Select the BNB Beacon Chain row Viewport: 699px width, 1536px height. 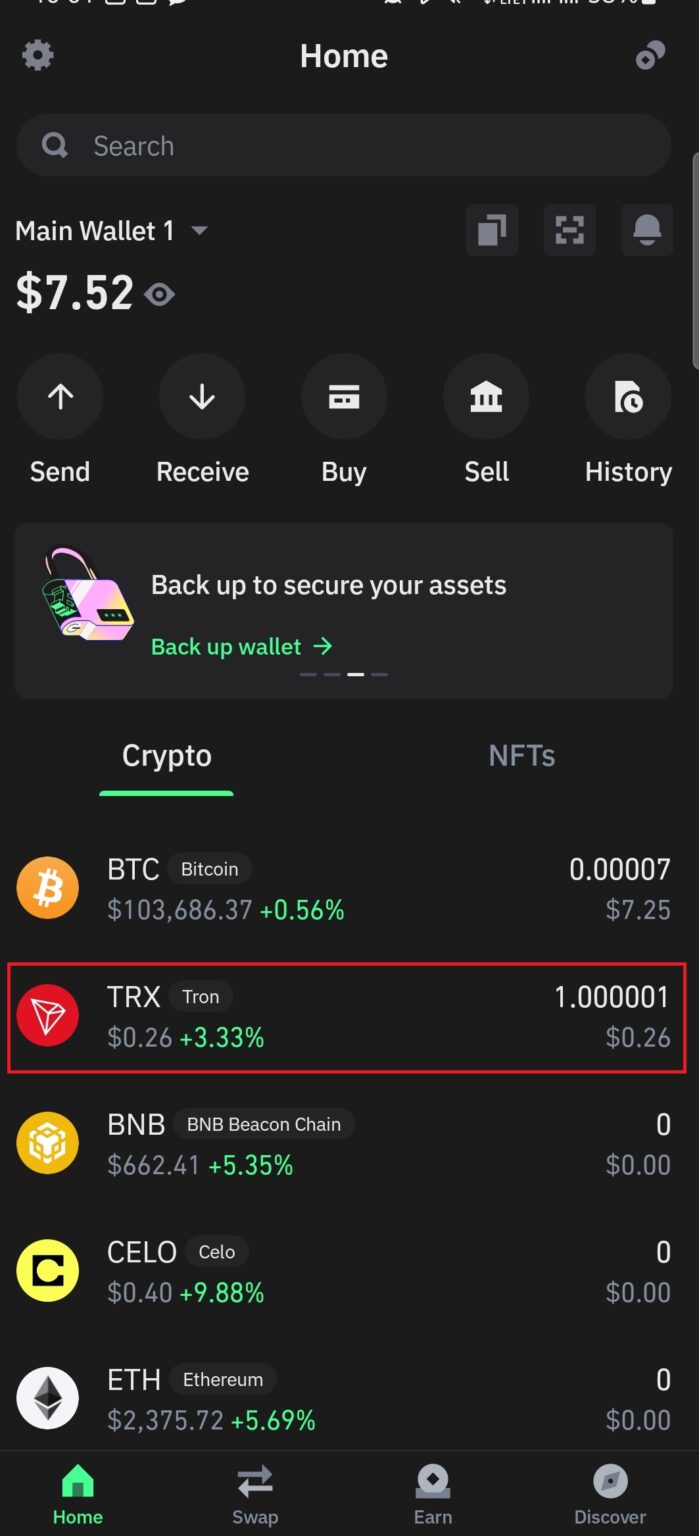click(x=343, y=1144)
